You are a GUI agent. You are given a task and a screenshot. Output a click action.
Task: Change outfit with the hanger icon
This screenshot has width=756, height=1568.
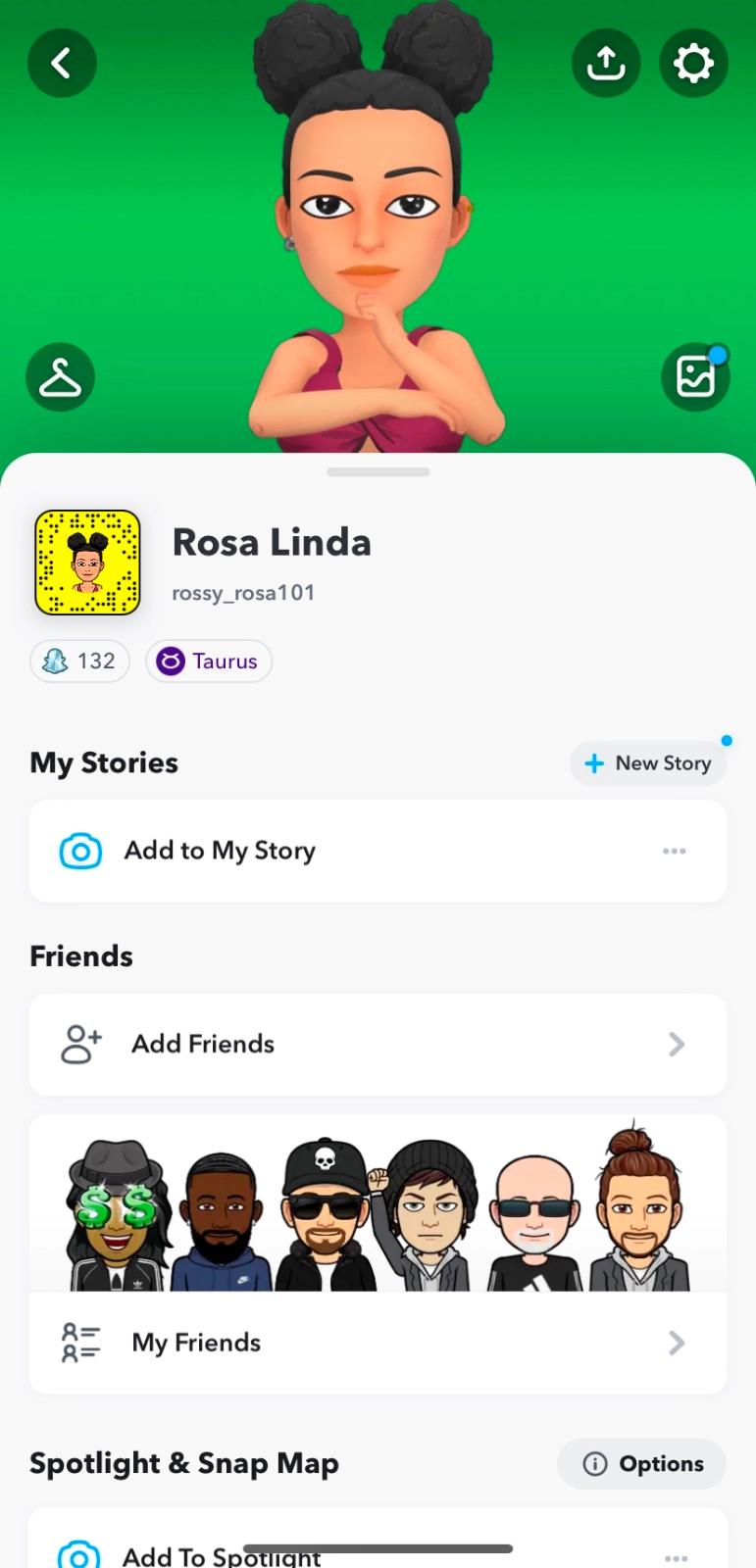(60, 377)
